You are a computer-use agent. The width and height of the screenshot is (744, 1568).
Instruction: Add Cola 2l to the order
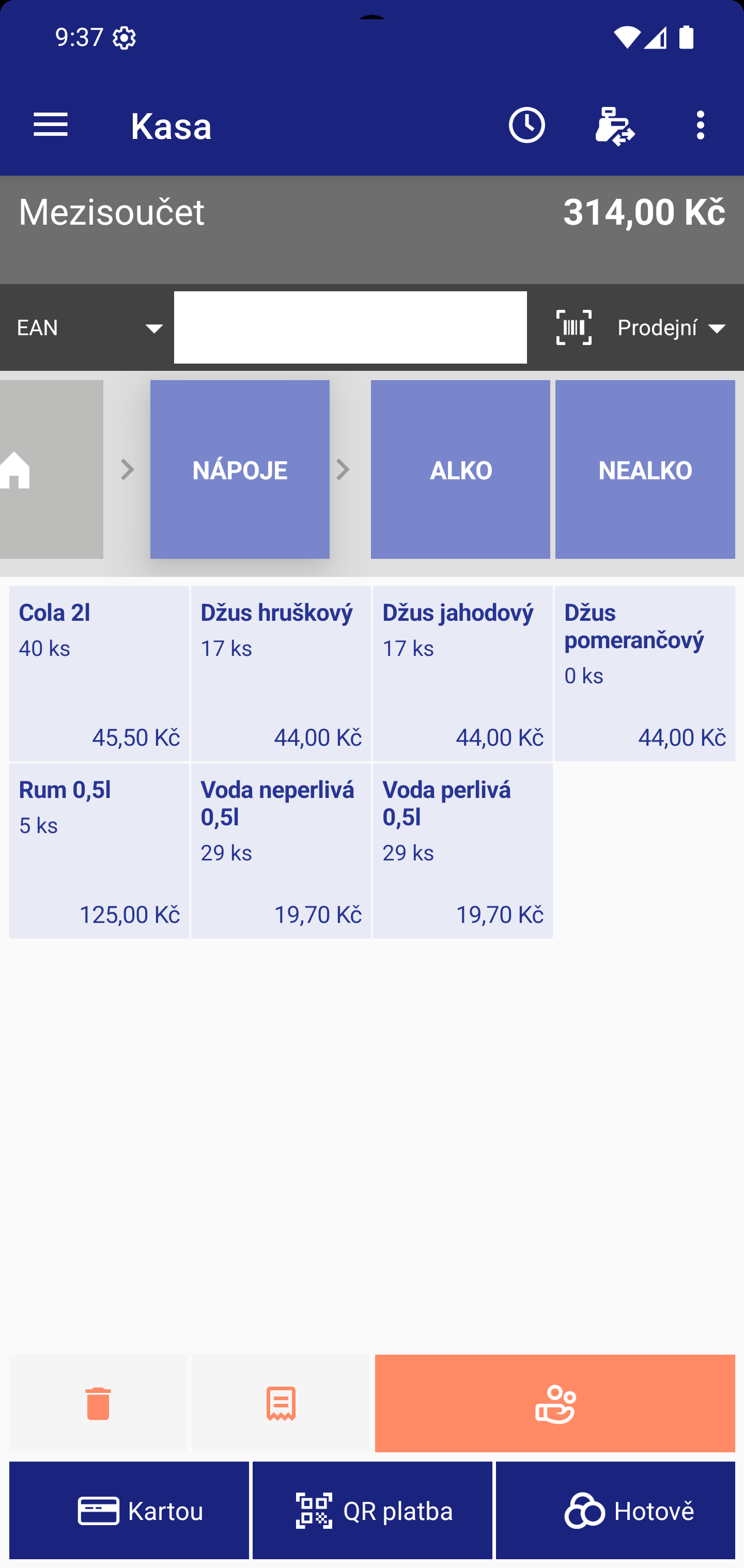coord(99,673)
